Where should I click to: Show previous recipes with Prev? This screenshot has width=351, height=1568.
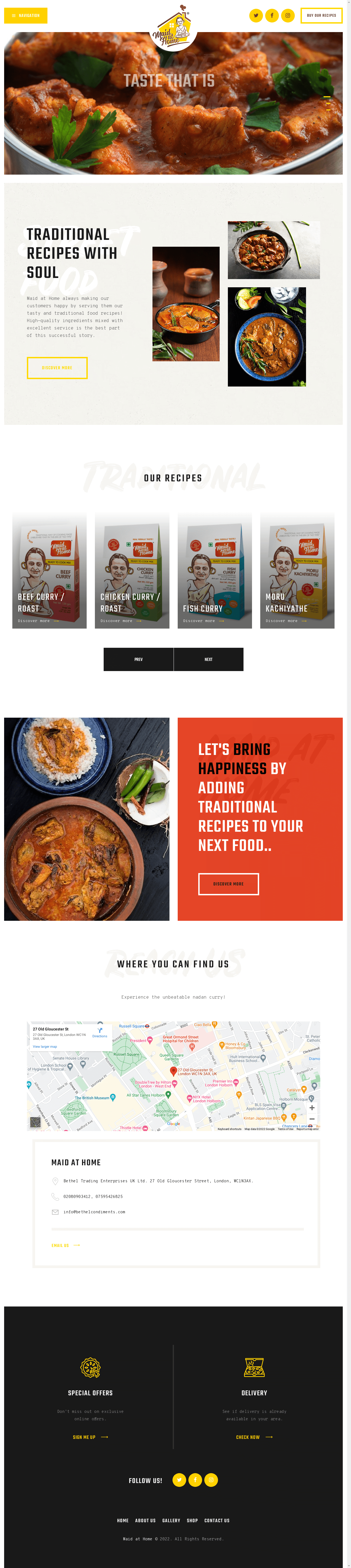pyautogui.click(x=138, y=659)
